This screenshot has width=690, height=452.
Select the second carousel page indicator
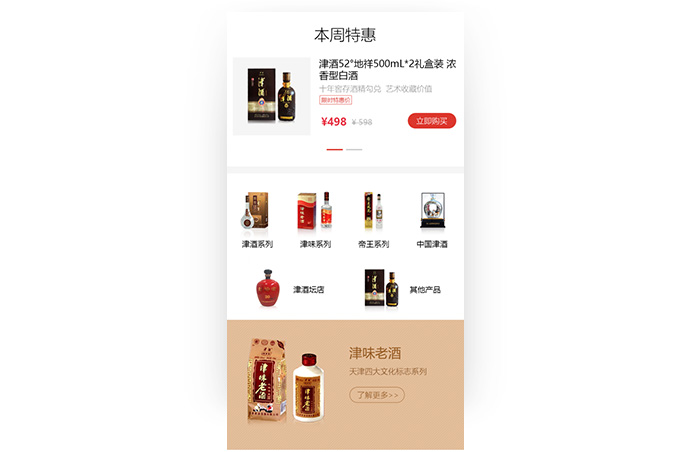[354, 149]
